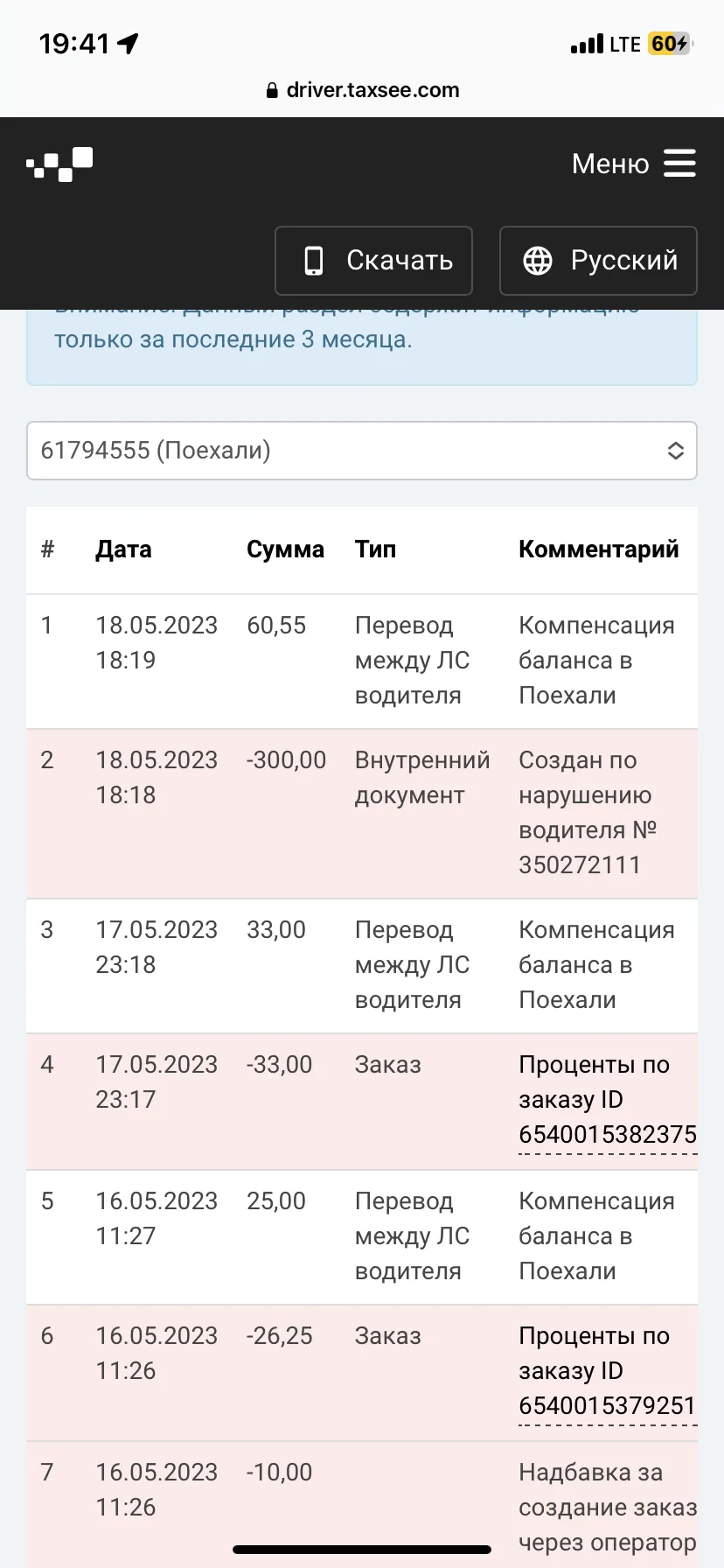Screen dimensions: 724x1568
Task: Open the Меню hamburger menu
Action: 633,164
